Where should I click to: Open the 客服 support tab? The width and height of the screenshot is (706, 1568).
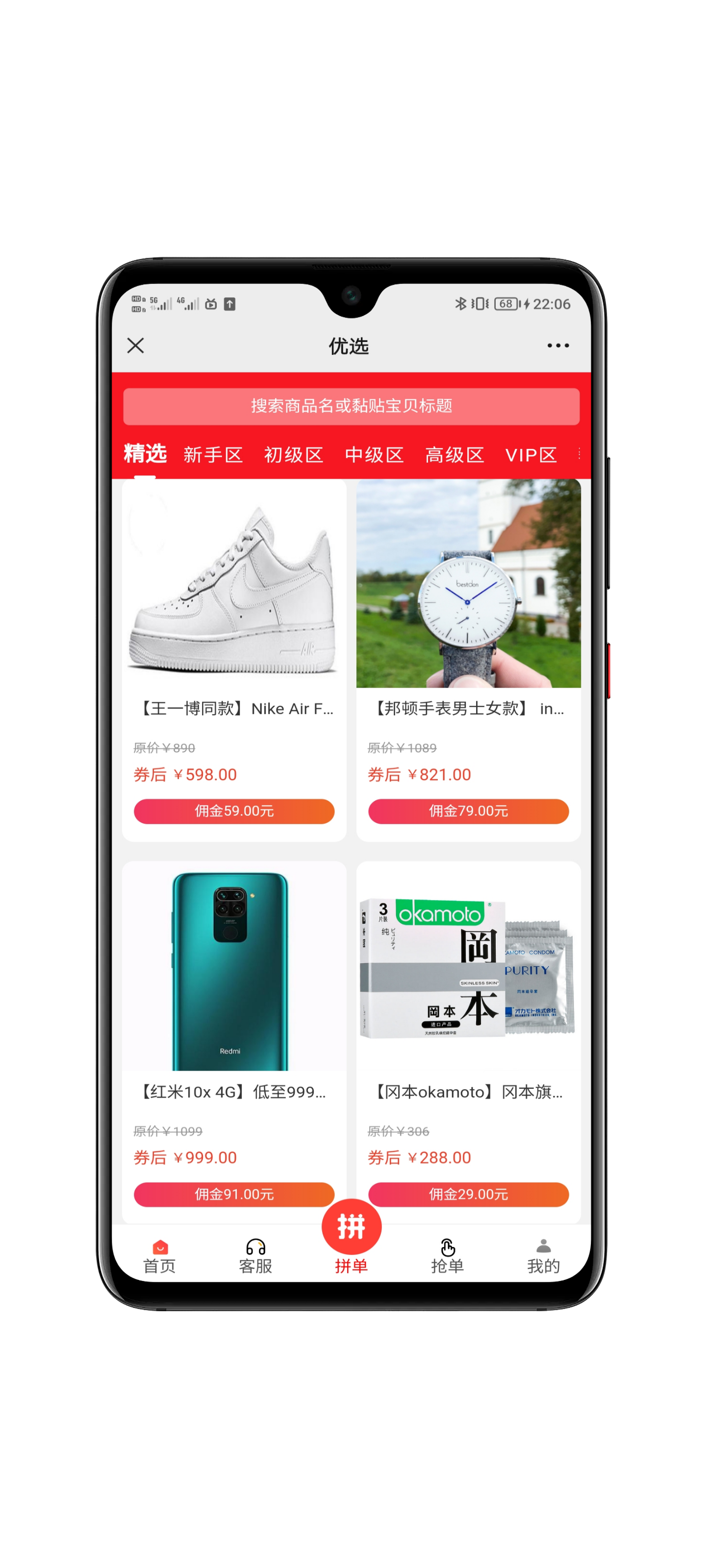[255, 1257]
